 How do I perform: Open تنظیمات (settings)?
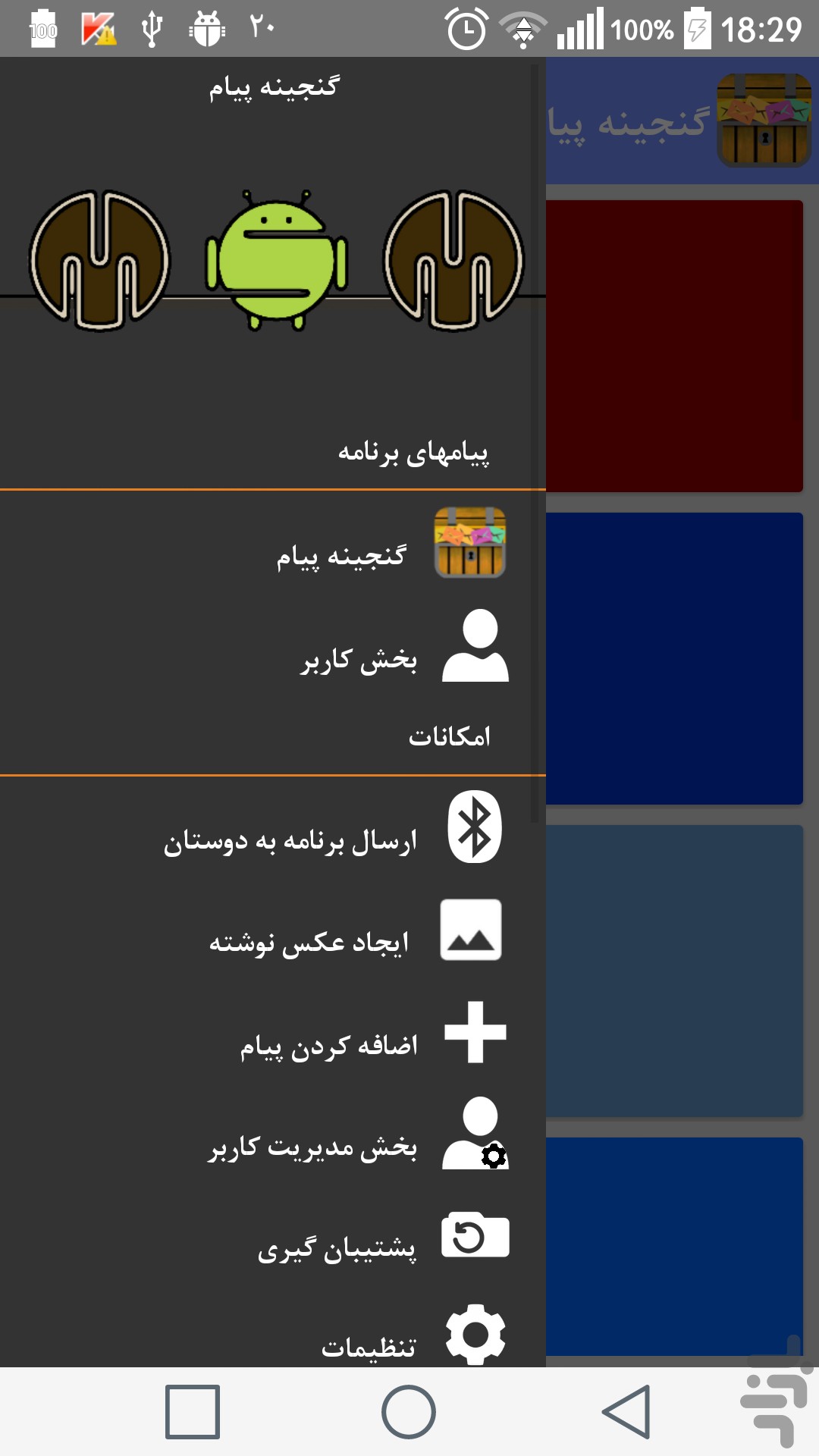(x=273, y=1330)
